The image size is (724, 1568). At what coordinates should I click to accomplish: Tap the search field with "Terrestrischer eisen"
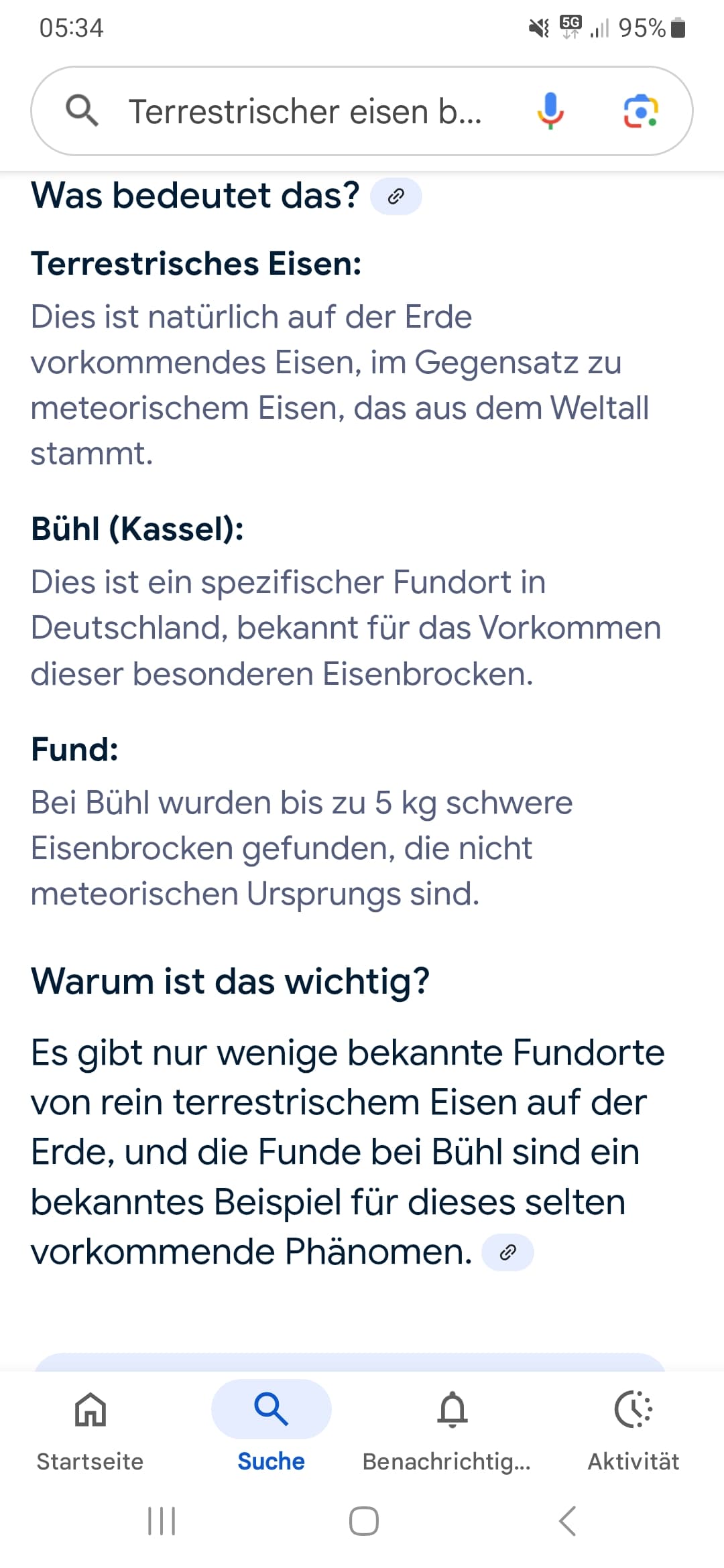(x=305, y=111)
